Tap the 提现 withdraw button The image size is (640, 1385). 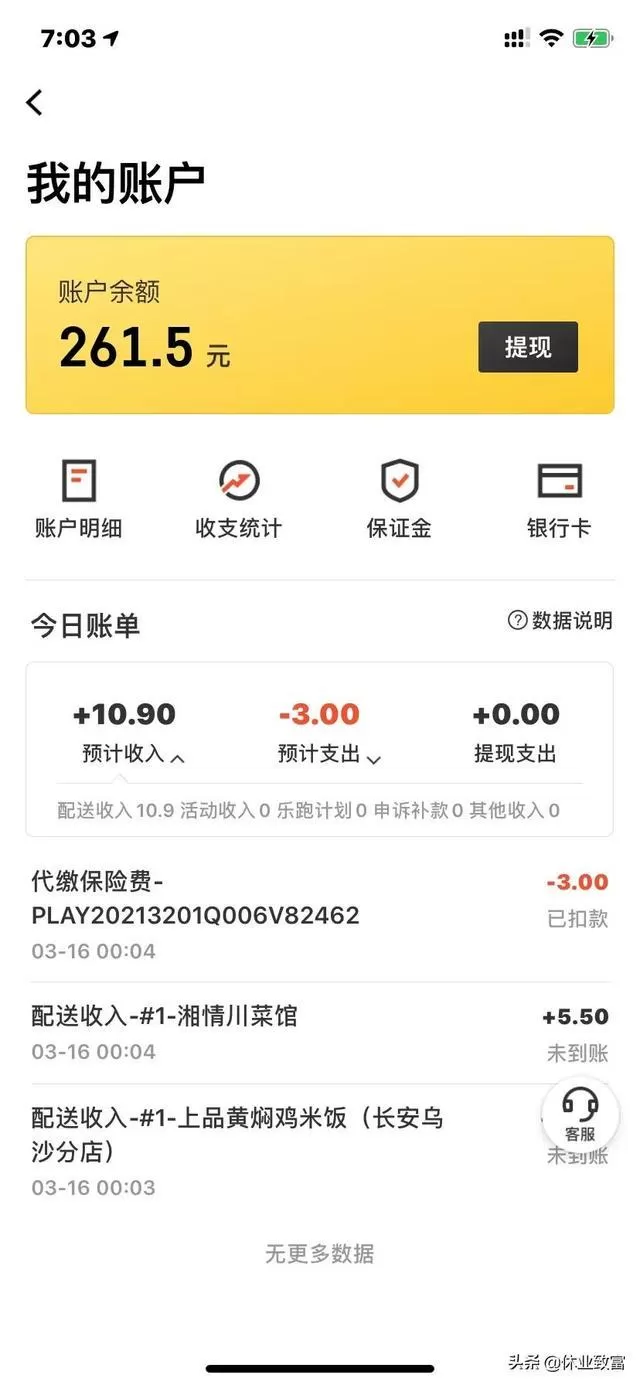[x=527, y=347]
